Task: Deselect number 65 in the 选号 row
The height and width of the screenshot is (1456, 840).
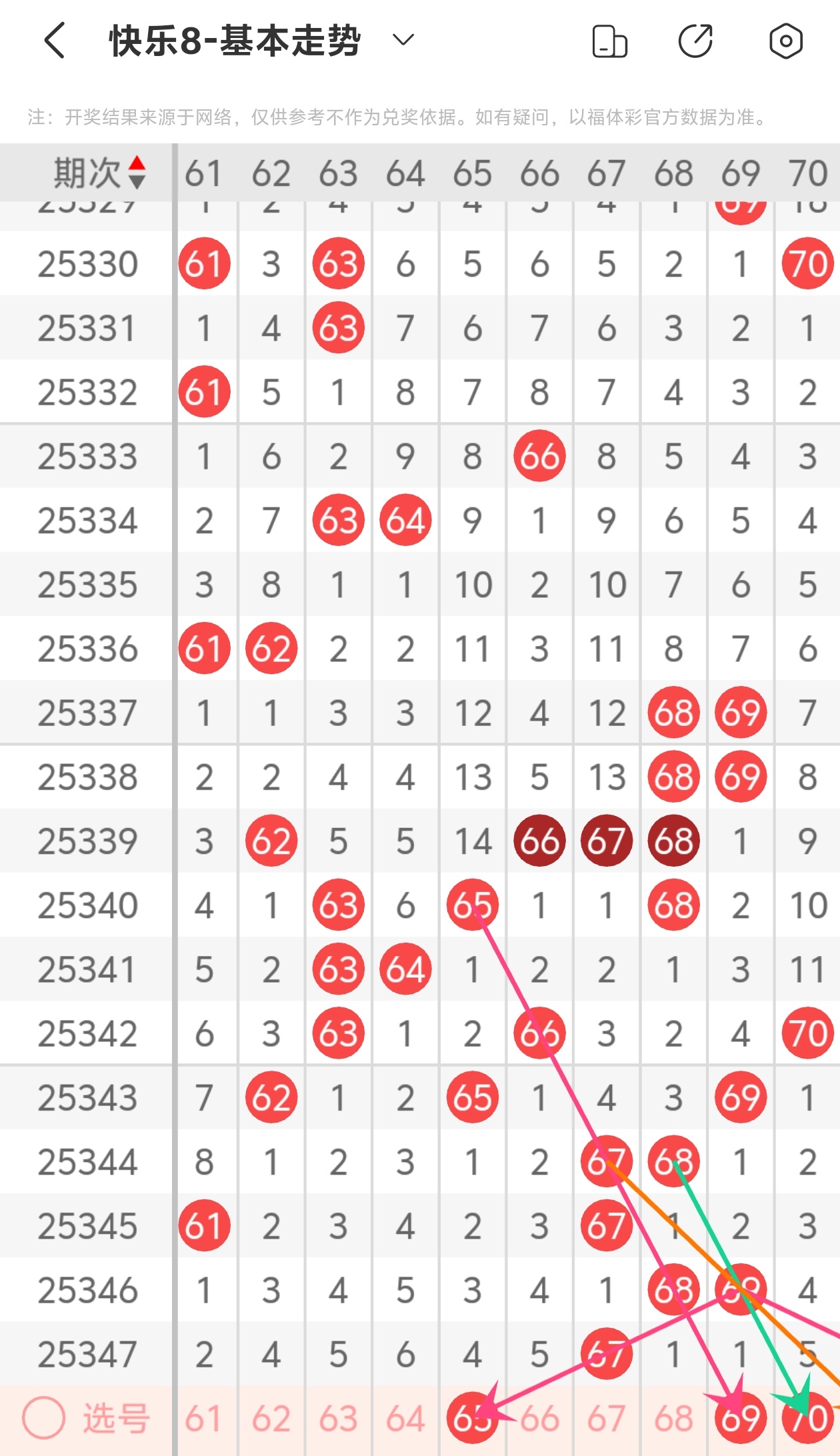Action: point(472,1419)
